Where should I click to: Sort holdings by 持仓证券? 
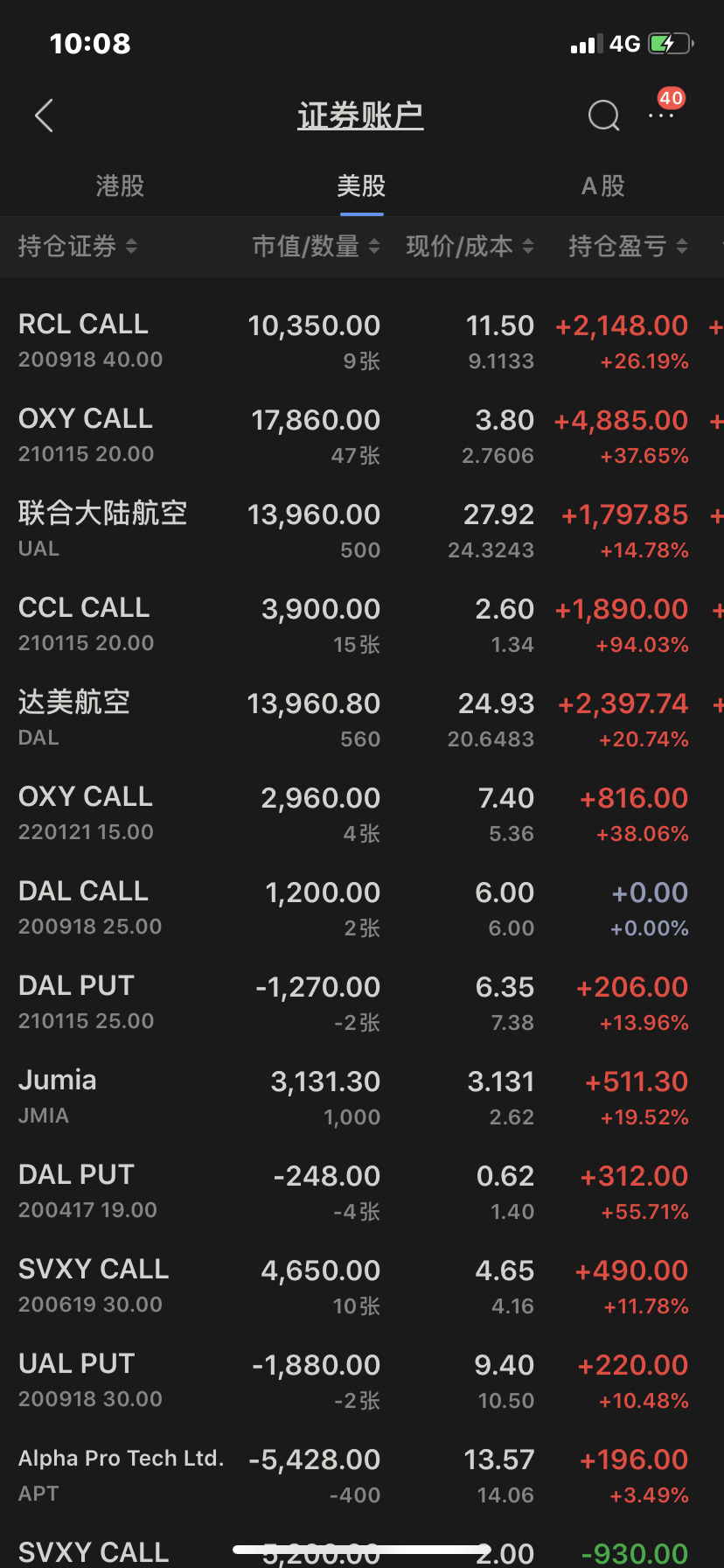(x=78, y=247)
